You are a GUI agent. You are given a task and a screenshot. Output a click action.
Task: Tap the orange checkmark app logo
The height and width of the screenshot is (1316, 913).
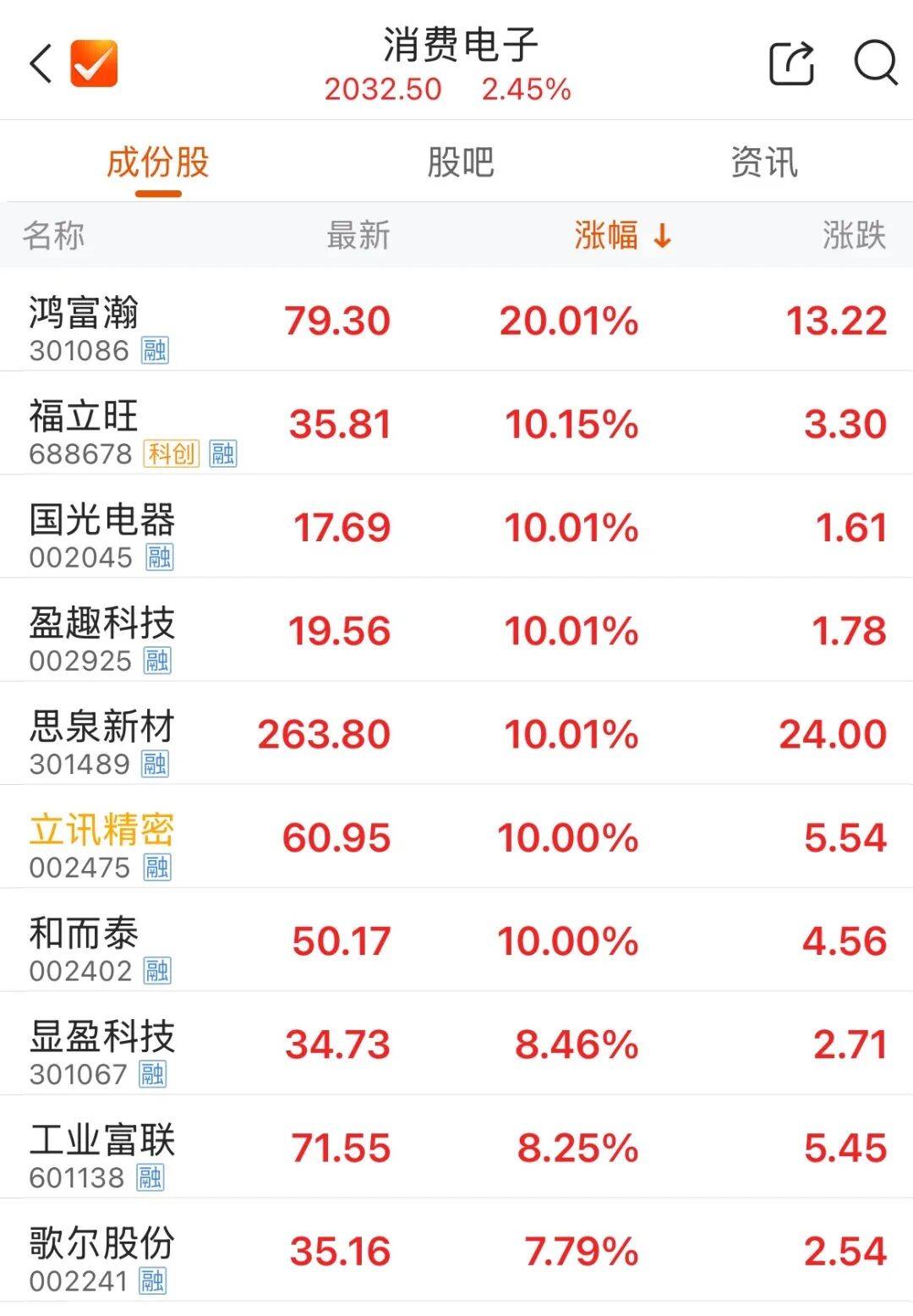(x=93, y=59)
